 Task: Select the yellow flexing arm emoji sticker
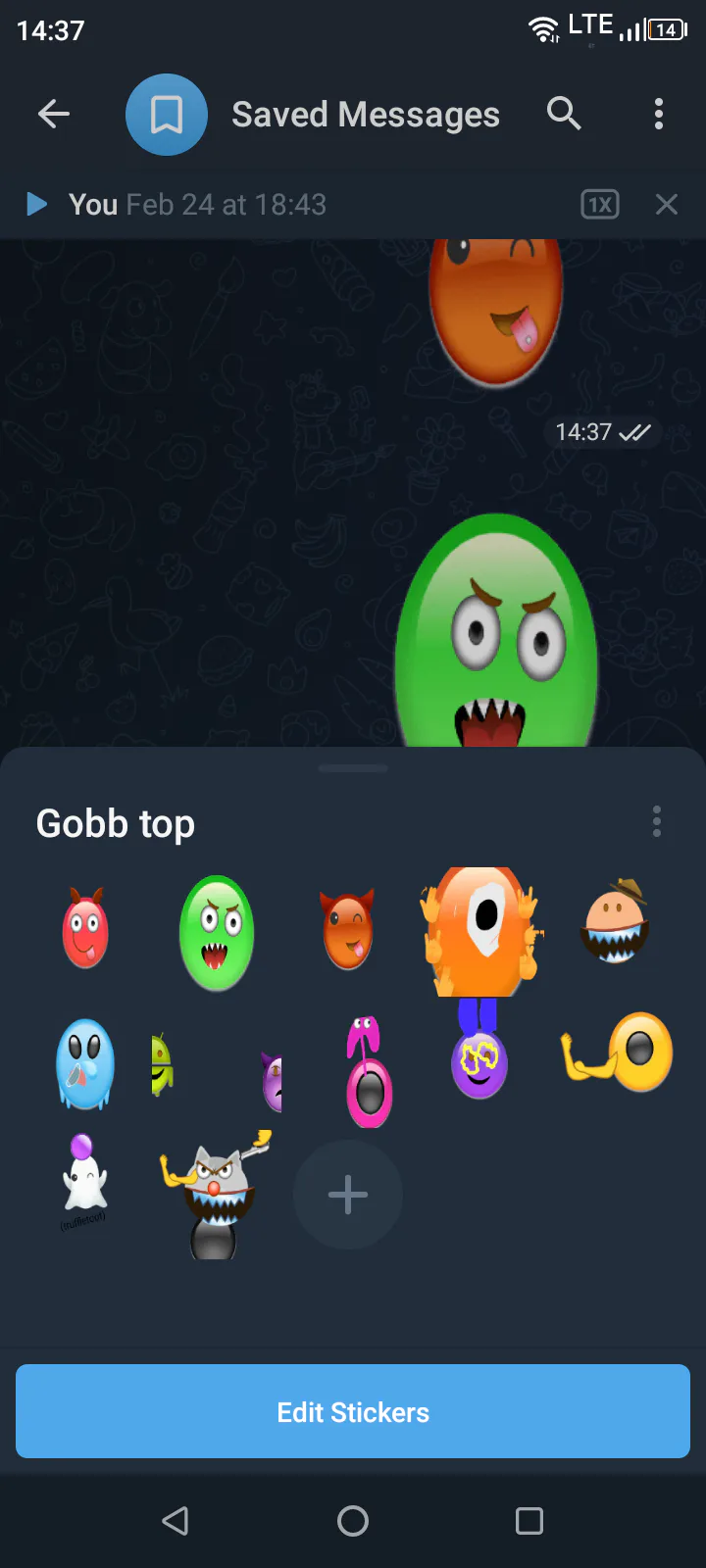[x=617, y=1052]
